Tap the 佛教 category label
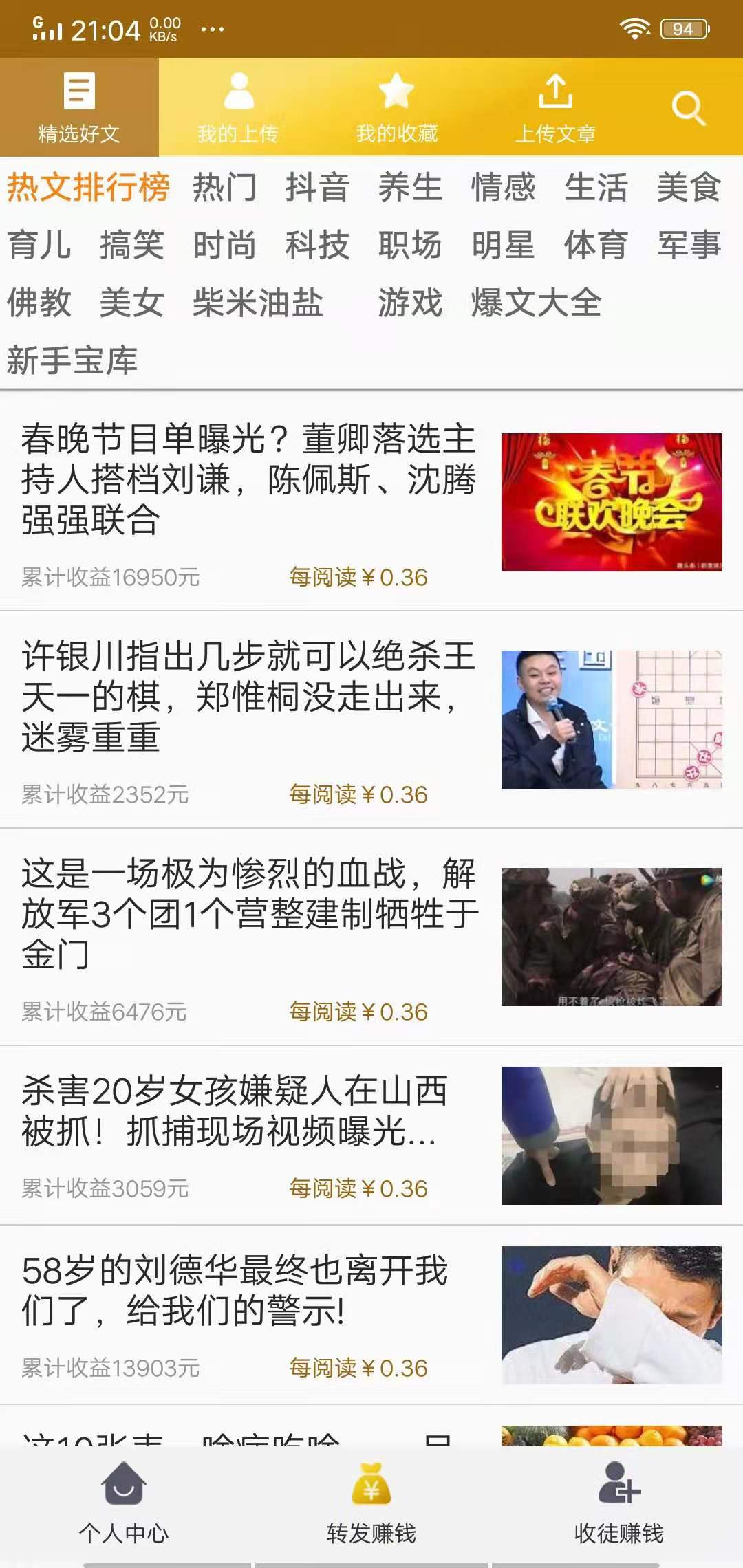Screen dimensions: 743x1568 click(38, 303)
